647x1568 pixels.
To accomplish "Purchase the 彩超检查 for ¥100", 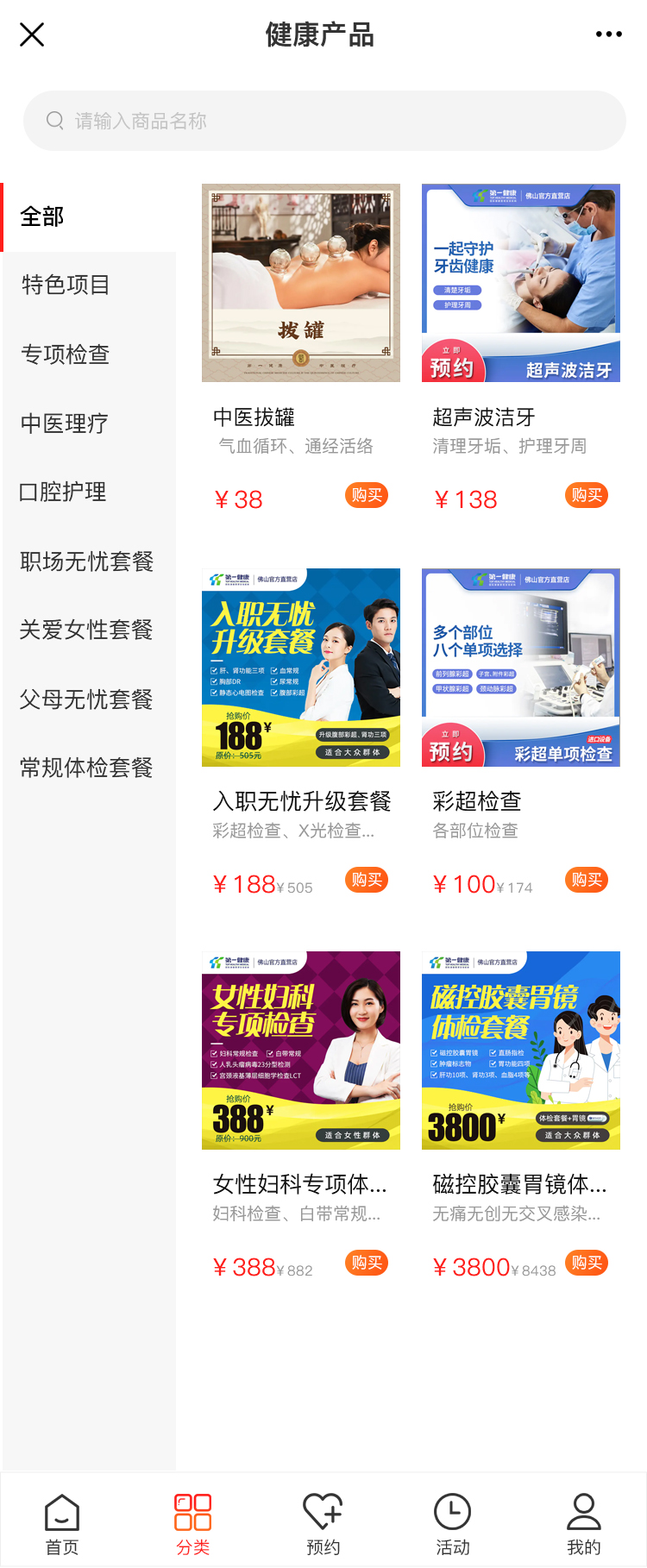I will click(x=587, y=880).
